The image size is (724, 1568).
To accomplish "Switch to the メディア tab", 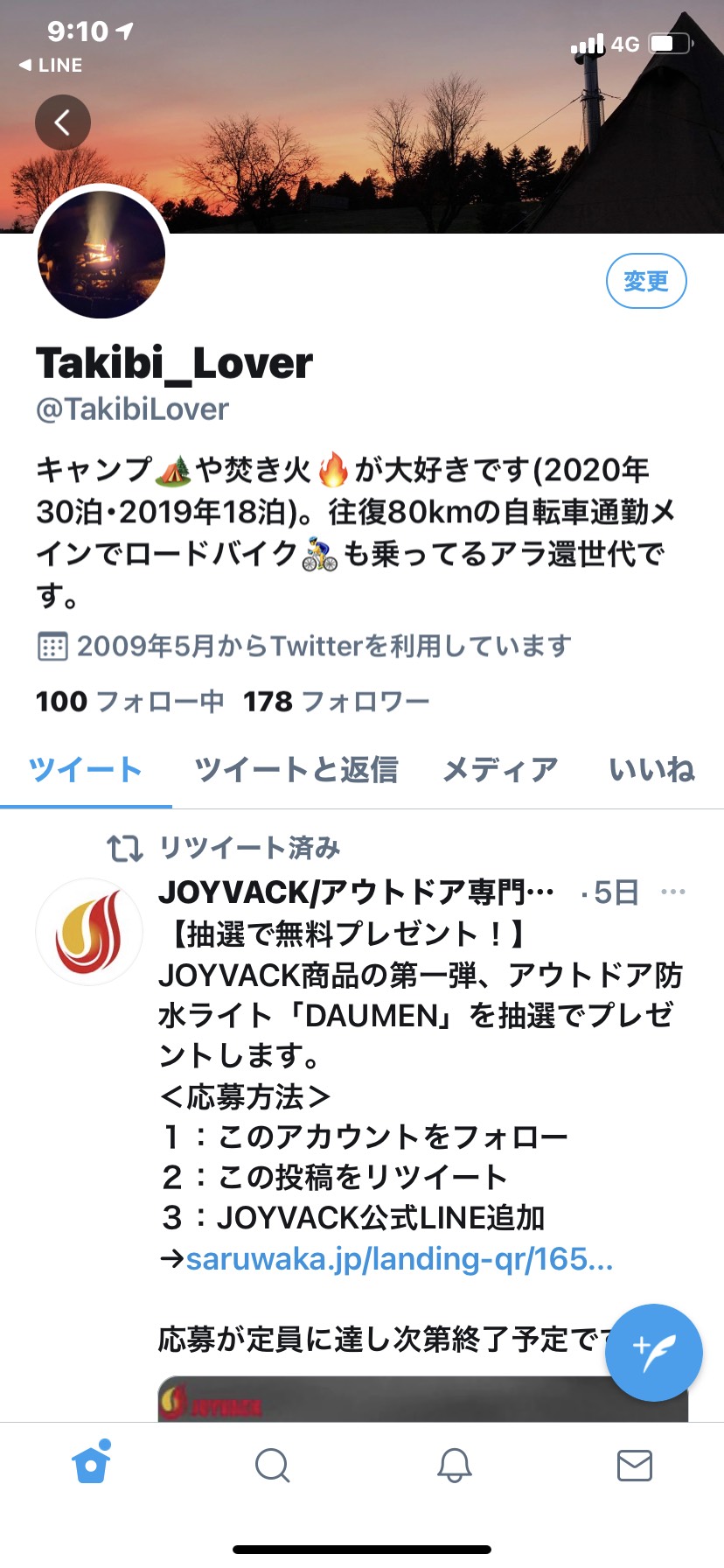I will [500, 769].
